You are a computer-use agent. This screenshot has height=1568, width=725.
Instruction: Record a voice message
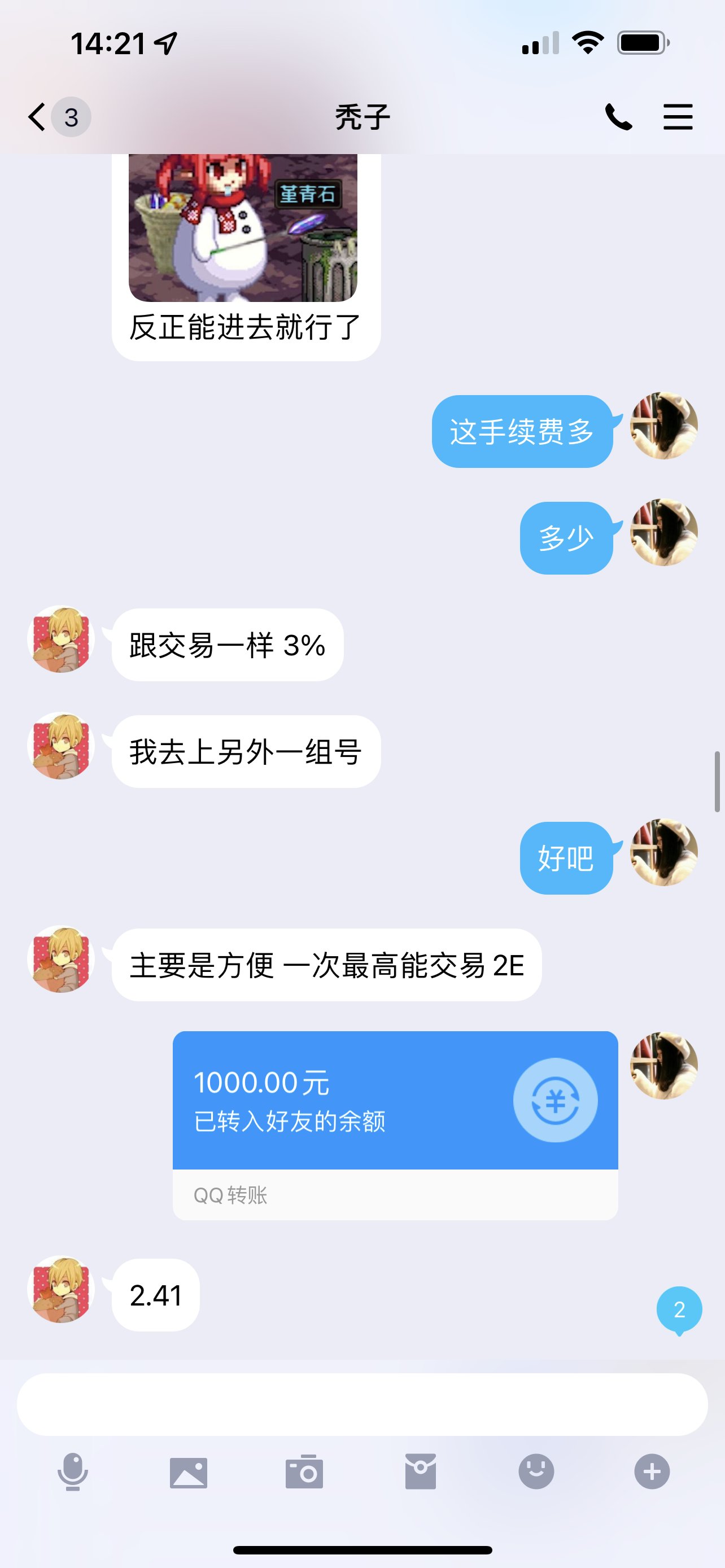[73, 1472]
